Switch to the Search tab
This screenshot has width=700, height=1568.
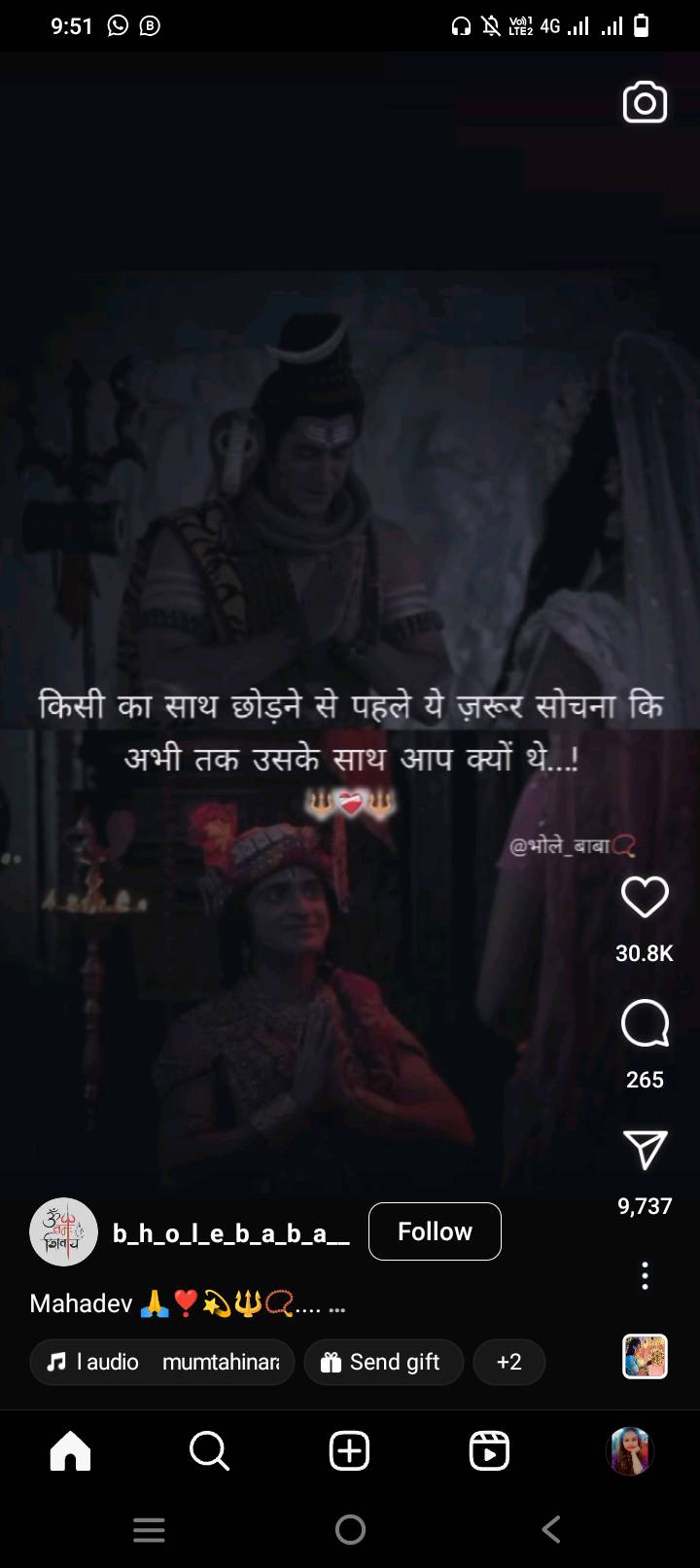(209, 1450)
